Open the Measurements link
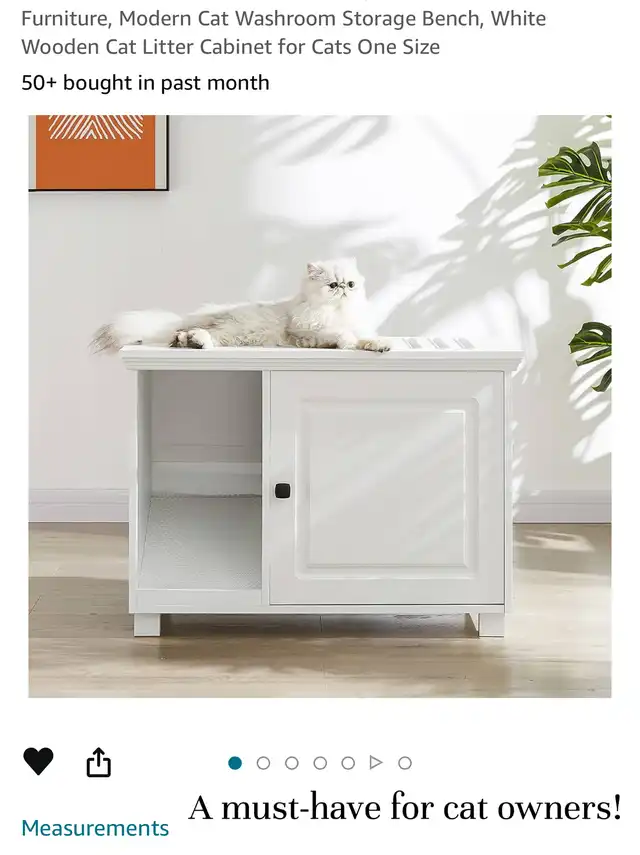640x855 pixels. coord(95,828)
